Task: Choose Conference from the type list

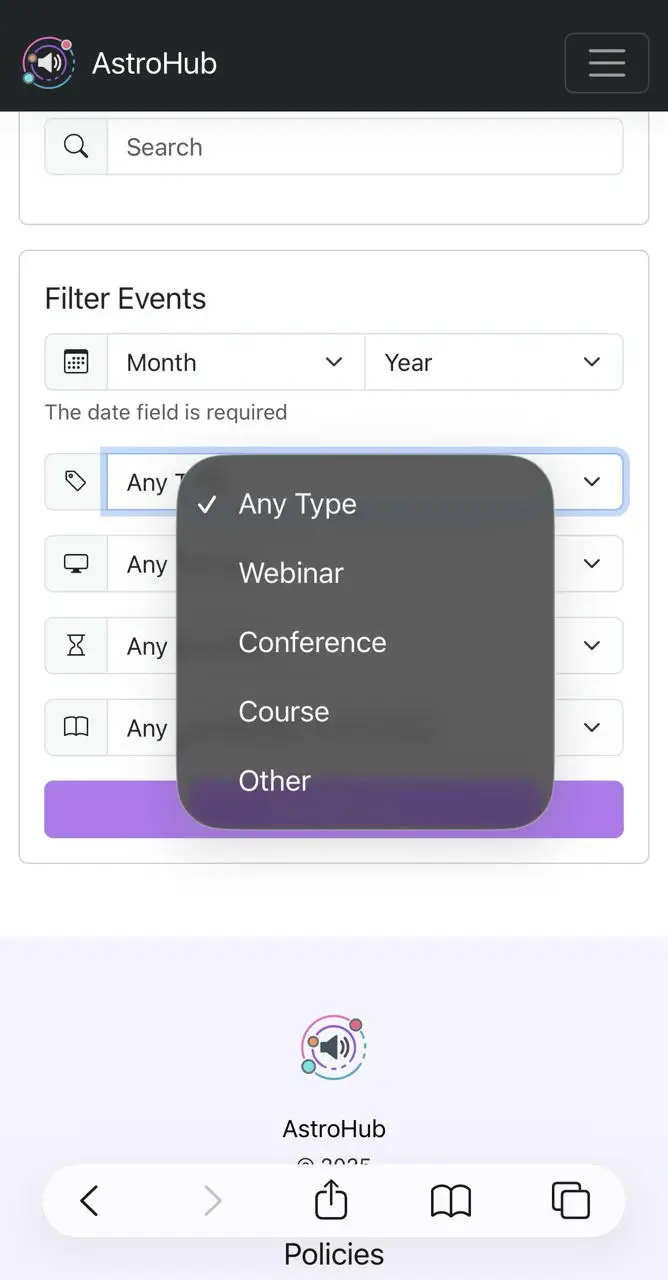Action: click(312, 642)
